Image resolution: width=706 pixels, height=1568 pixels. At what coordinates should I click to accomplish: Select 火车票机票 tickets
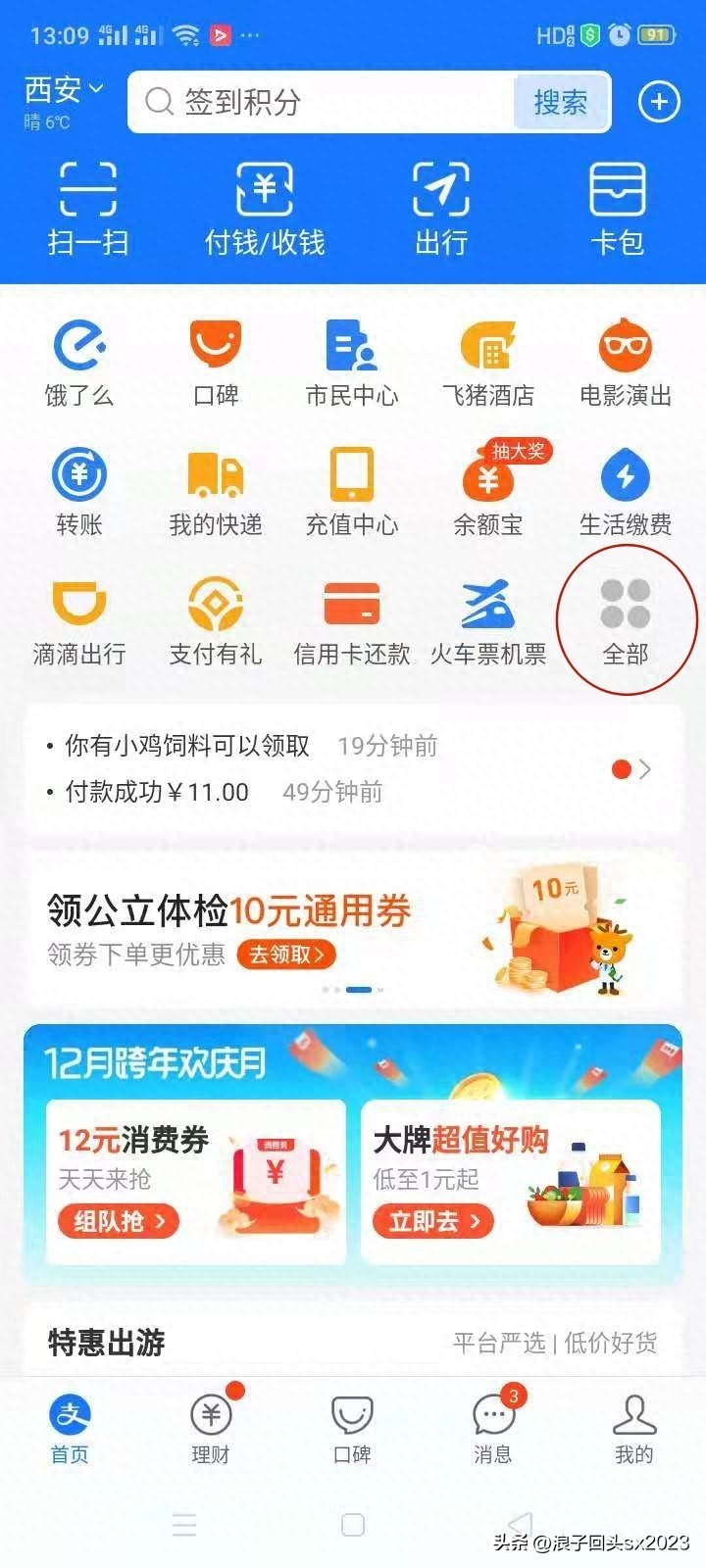(x=488, y=621)
